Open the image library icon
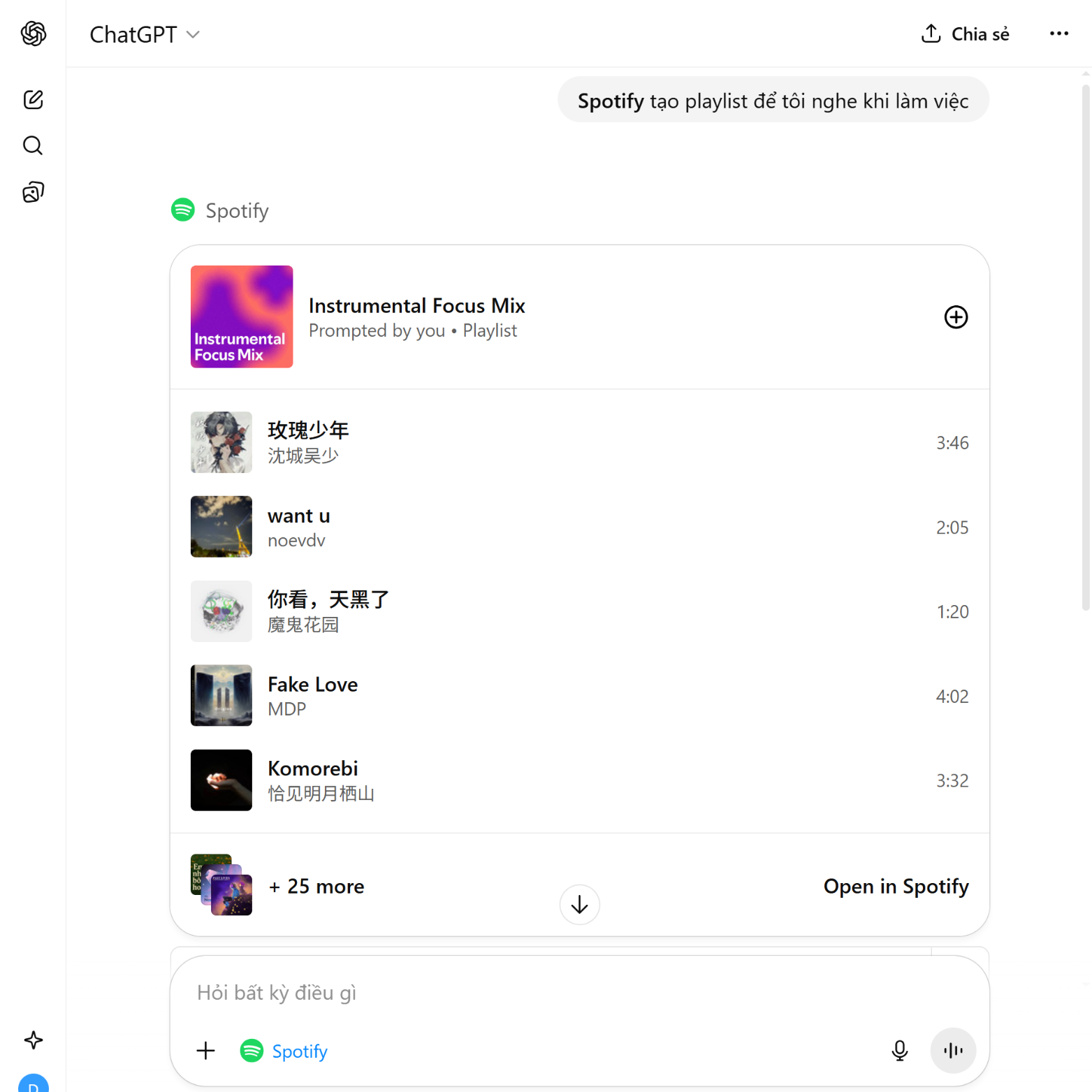Viewport: 1092px width, 1092px height. pos(33,192)
